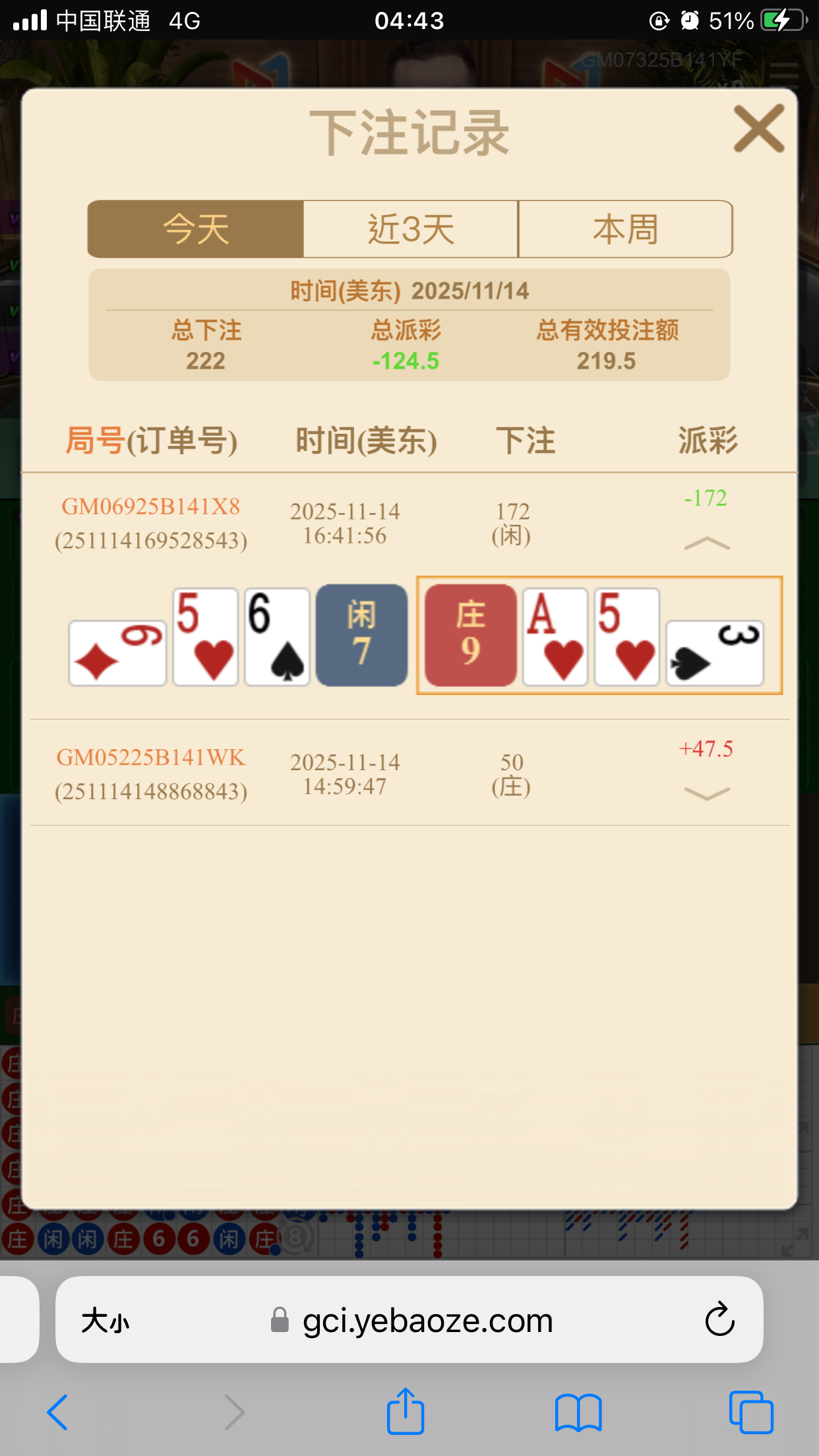The height and width of the screenshot is (1456, 819).
Task: Switch to the 近3天 tab
Action: click(411, 229)
